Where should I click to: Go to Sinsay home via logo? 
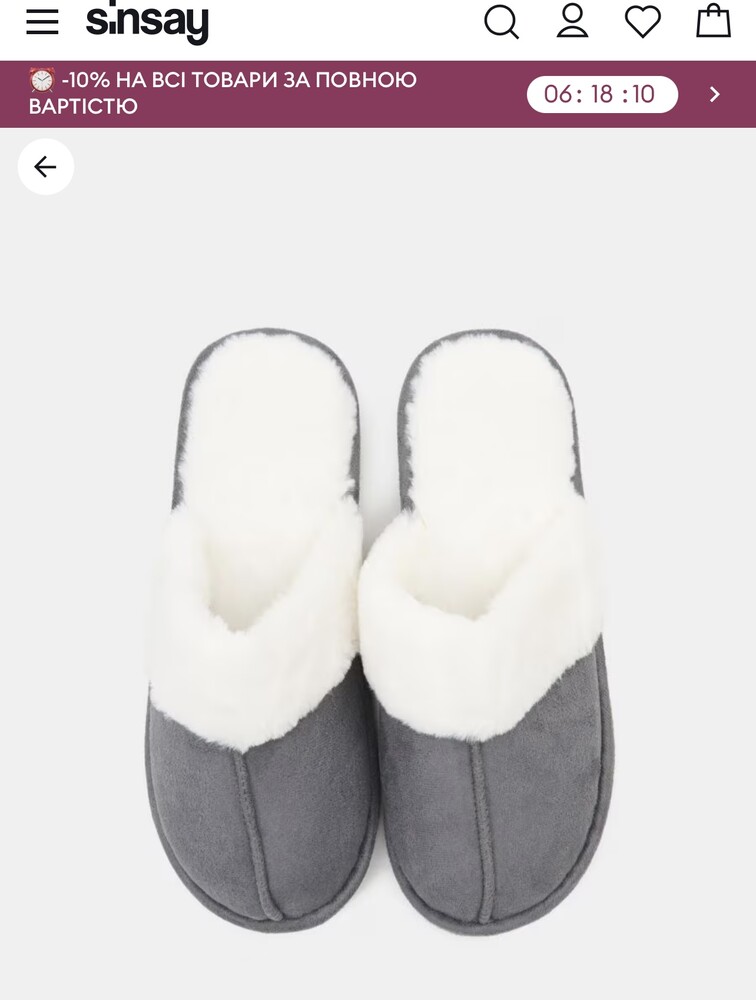coord(147,21)
